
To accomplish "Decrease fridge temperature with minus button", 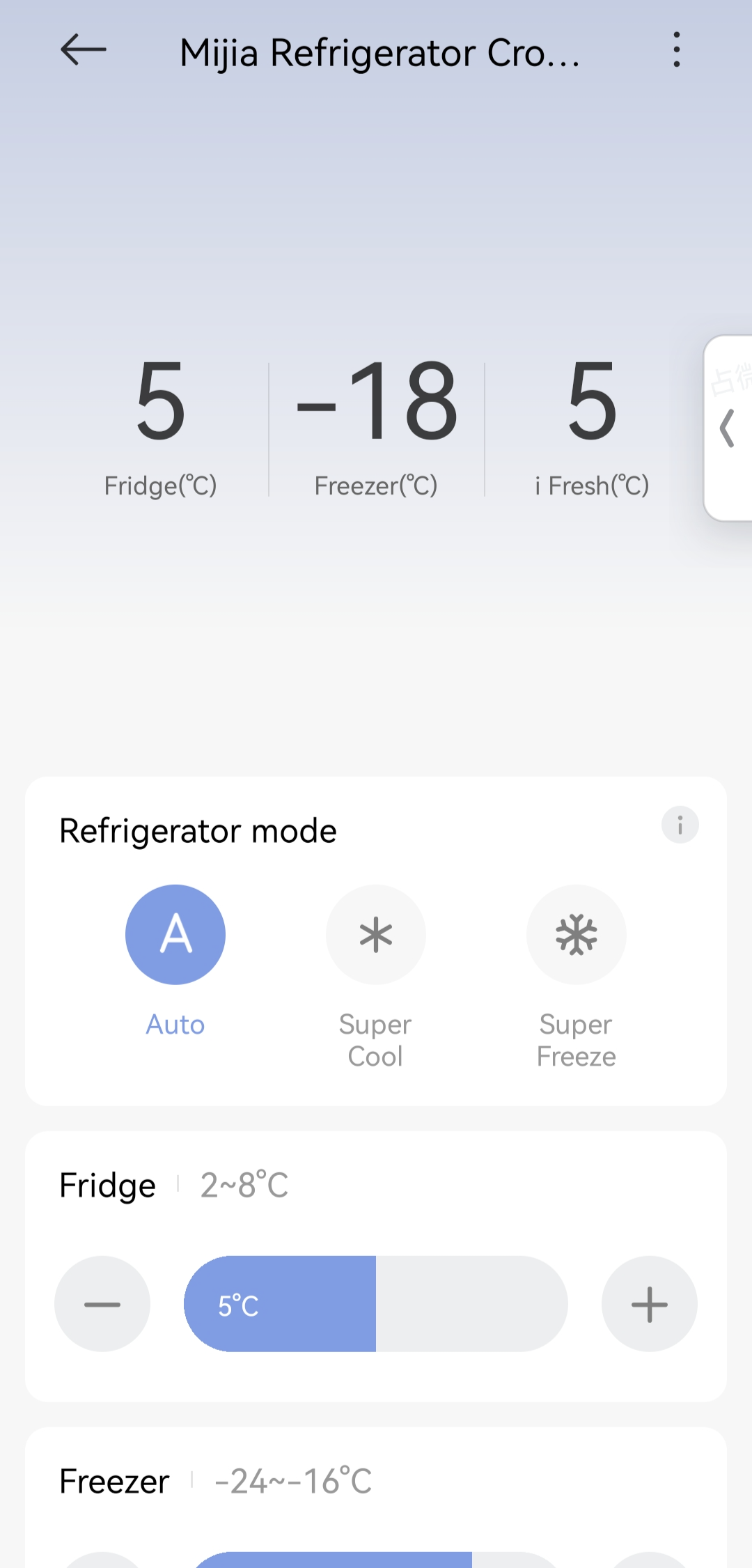I will click(102, 1304).
